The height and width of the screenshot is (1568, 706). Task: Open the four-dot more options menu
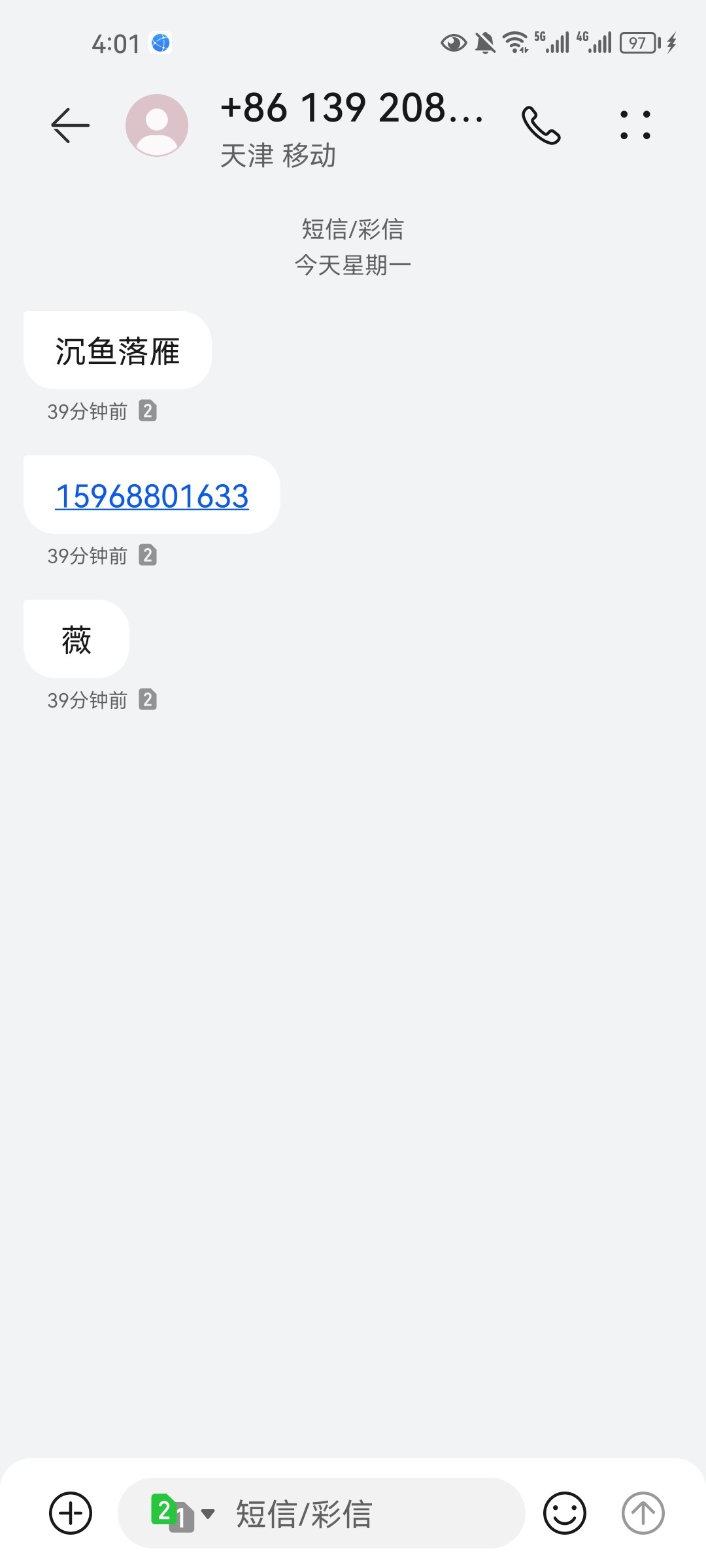click(635, 125)
